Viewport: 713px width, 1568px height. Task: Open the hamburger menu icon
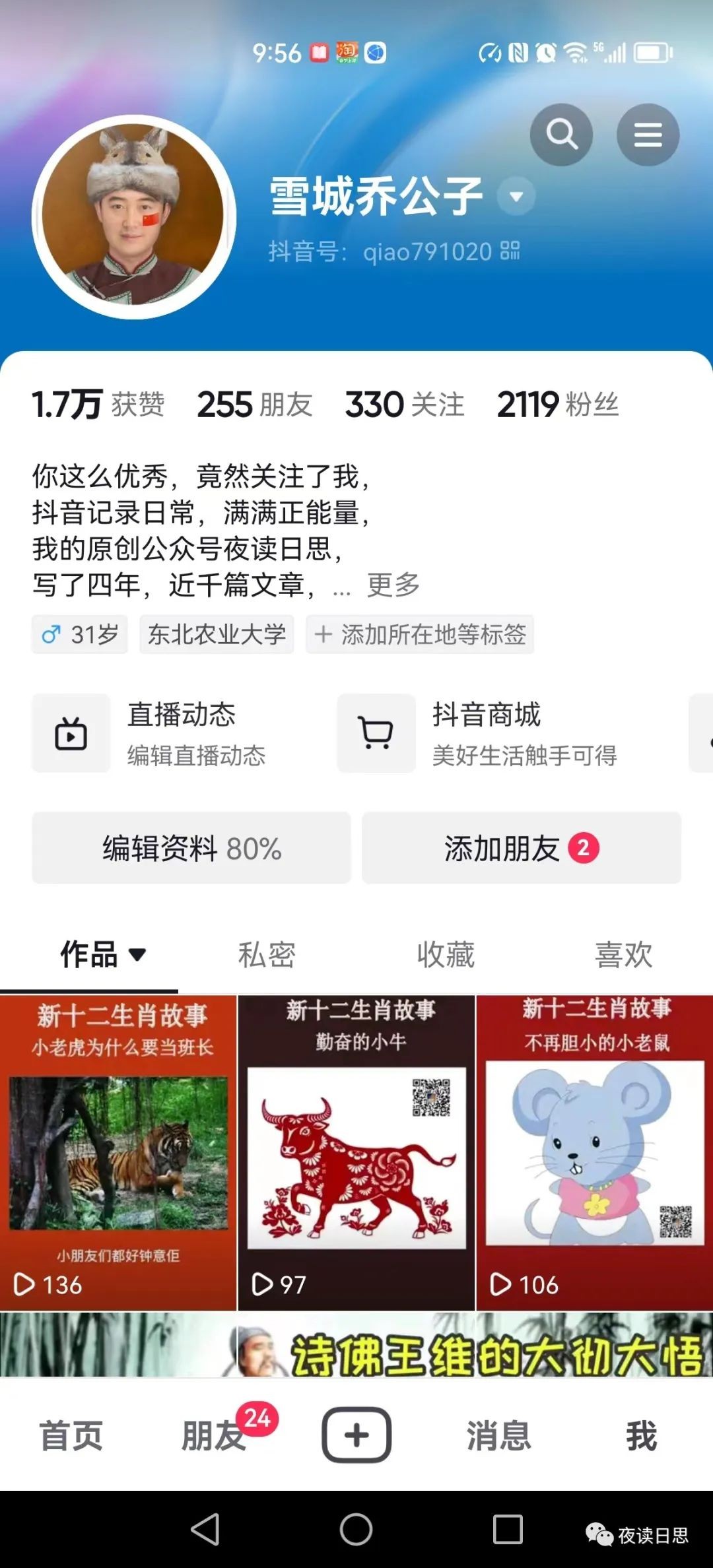tap(648, 135)
